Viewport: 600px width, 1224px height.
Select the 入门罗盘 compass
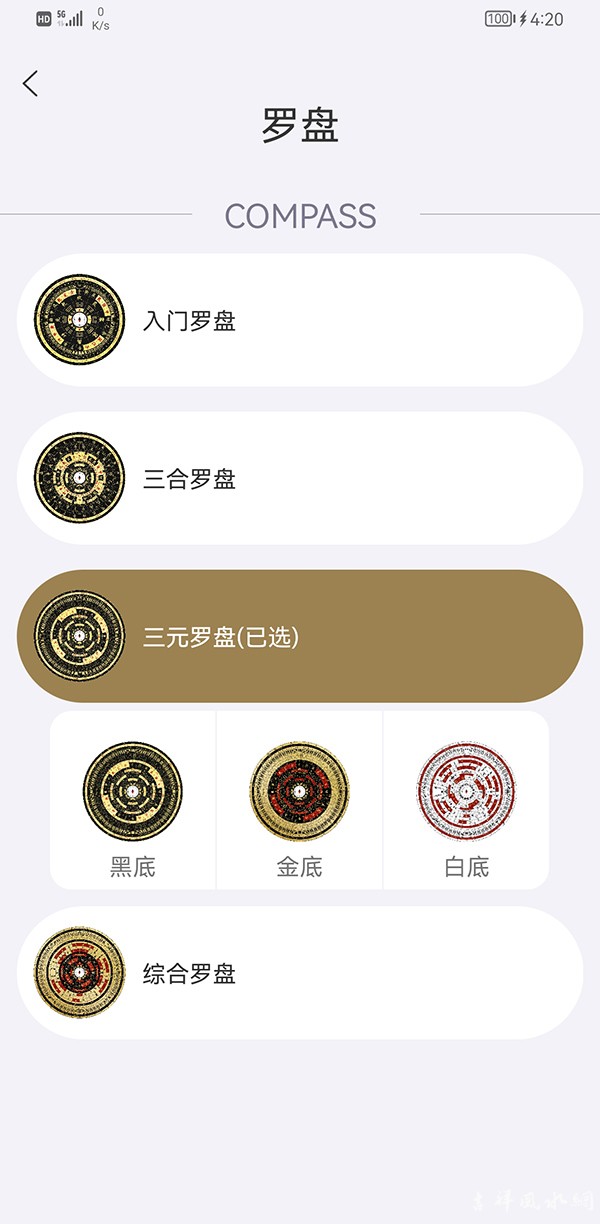[x=300, y=321]
